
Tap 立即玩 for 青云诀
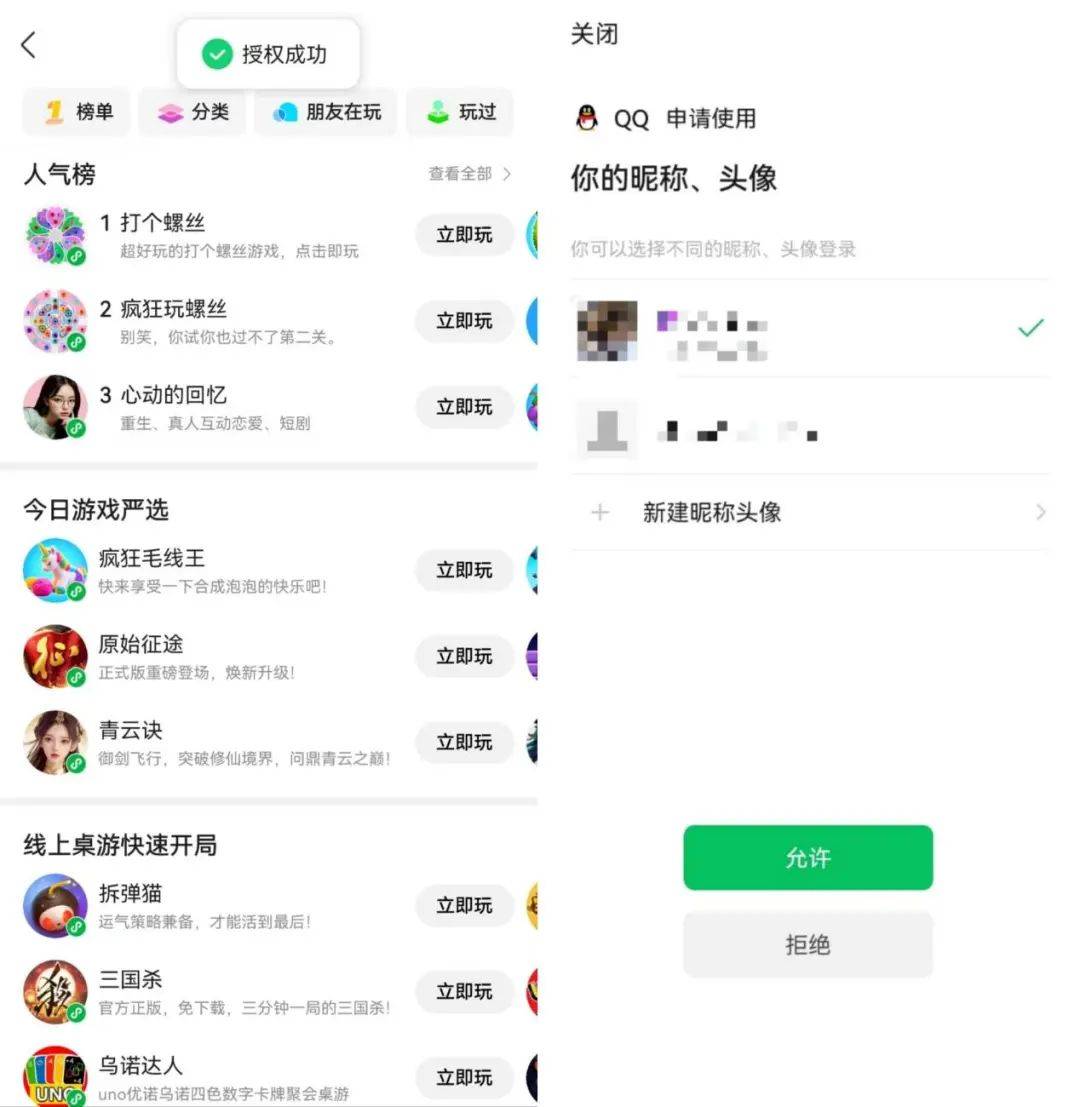click(464, 742)
